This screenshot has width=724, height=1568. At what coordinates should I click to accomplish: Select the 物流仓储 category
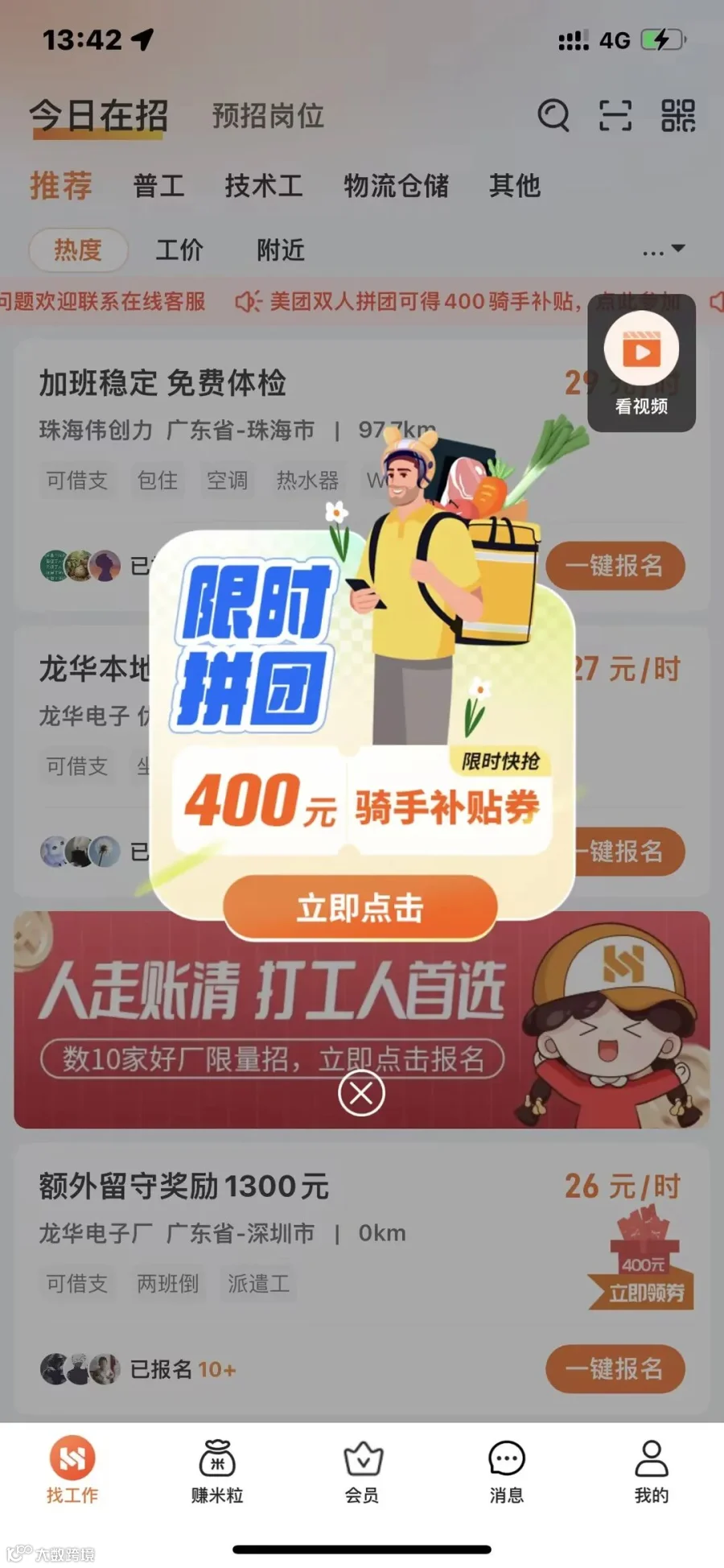pyautogui.click(x=397, y=186)
